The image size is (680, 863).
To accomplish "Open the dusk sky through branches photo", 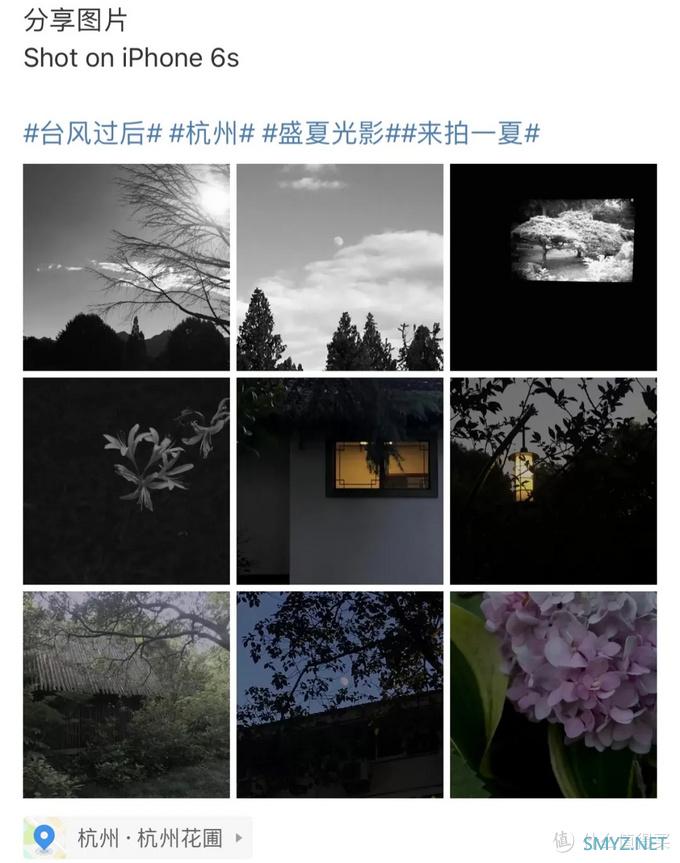I will (x=340, y=694).
